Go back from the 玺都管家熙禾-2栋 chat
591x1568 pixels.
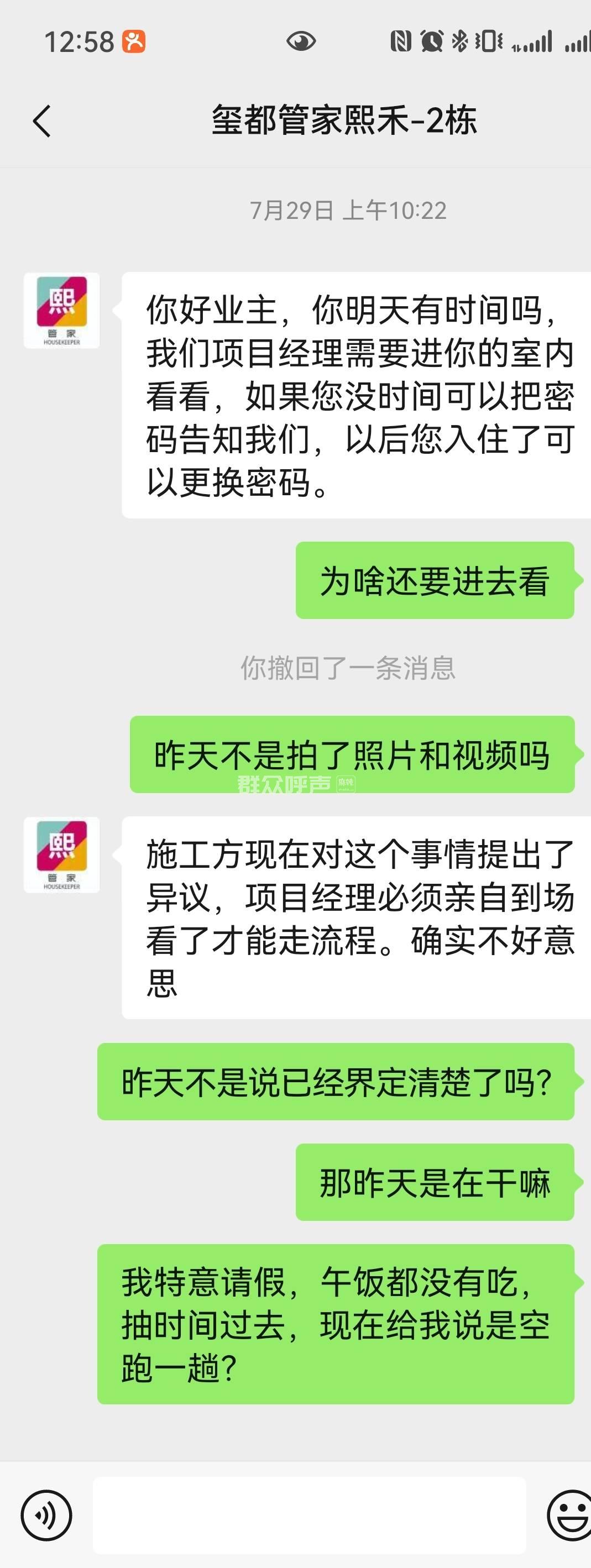[41, 120]
